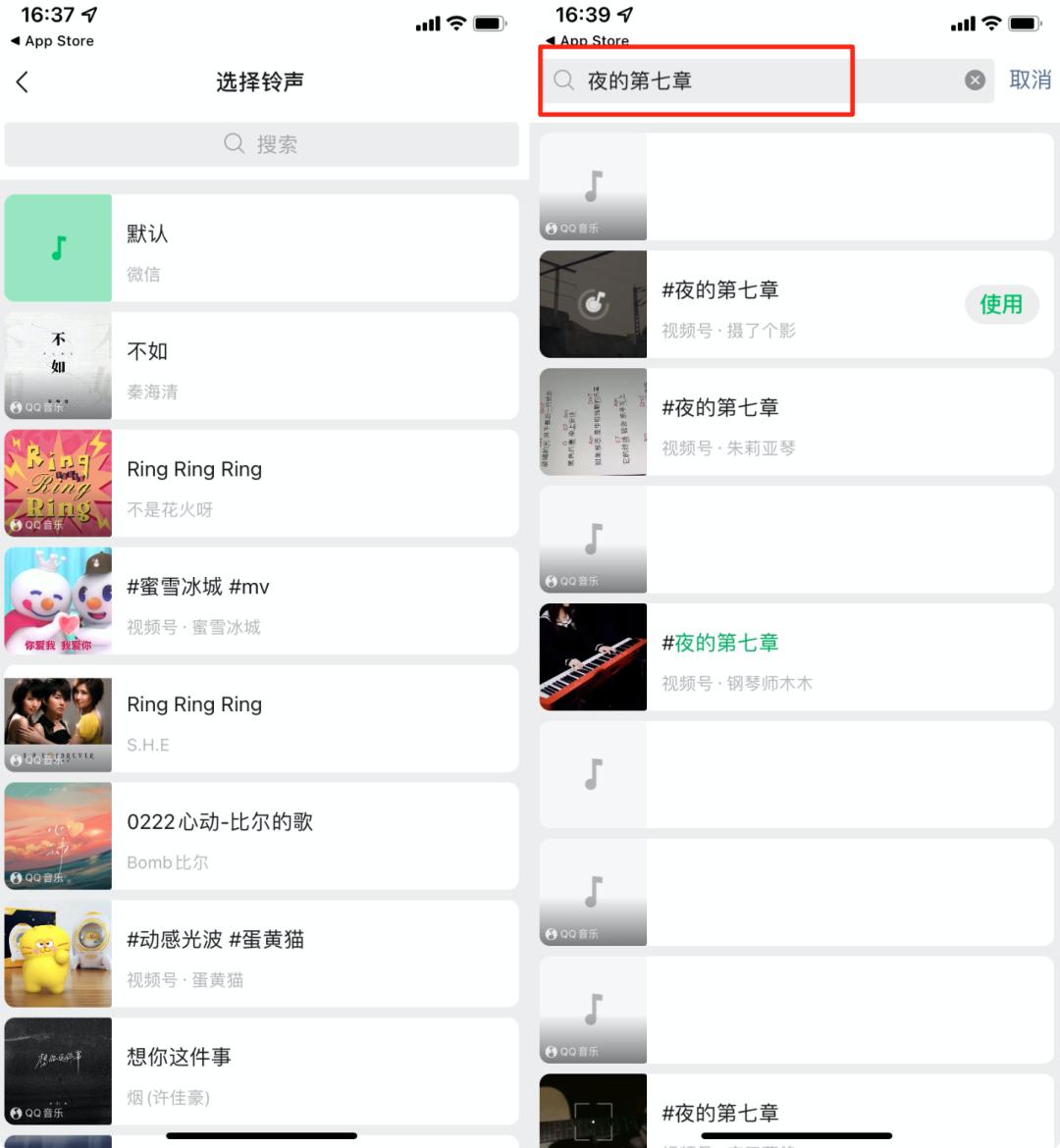This screenshot has height=1148, width=1060.
Task: Tap 取消 to cancel the search
Action: (1030, 79)
